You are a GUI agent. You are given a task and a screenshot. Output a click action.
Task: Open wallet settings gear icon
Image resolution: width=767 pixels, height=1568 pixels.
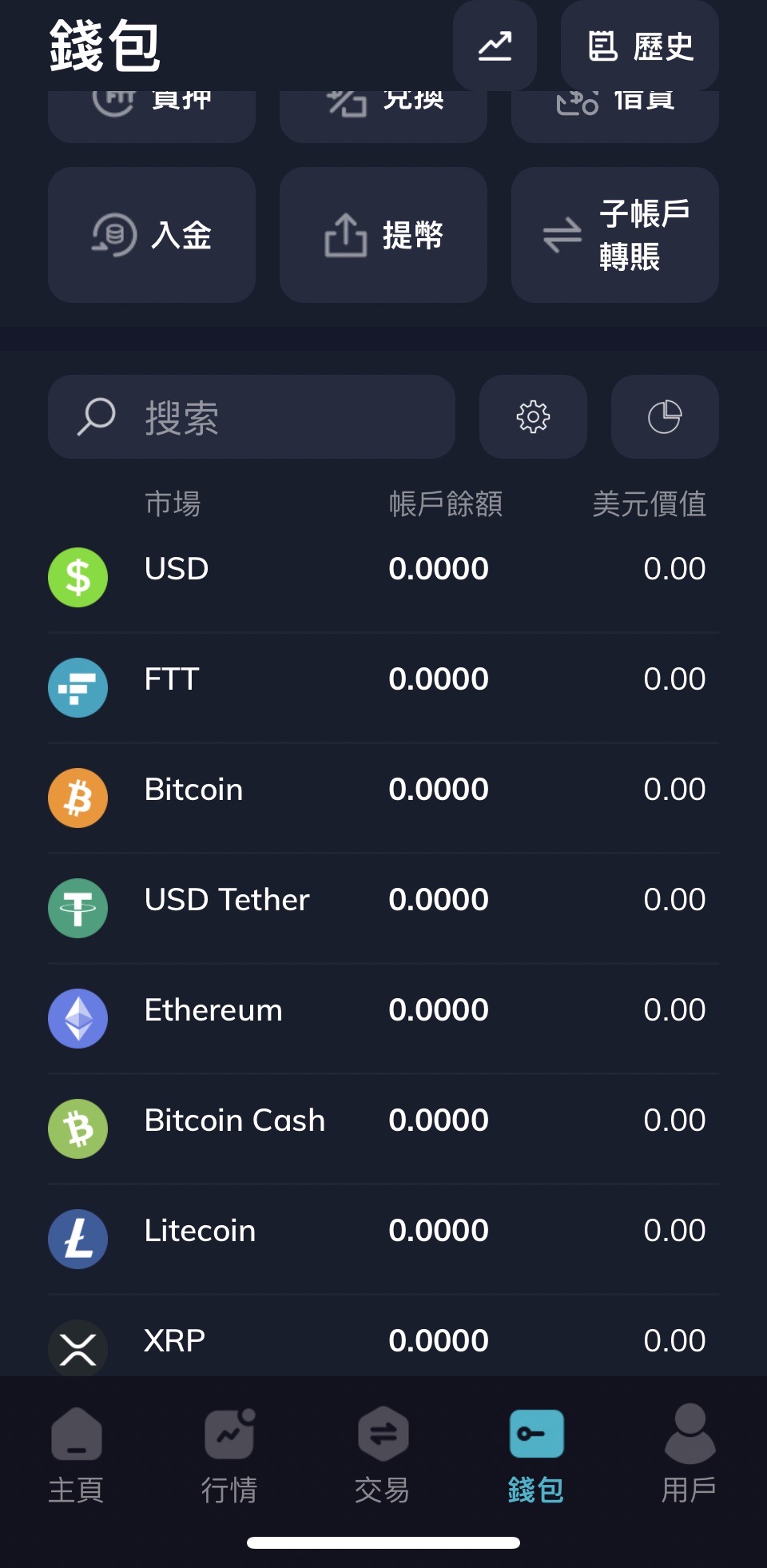point(533,416)
